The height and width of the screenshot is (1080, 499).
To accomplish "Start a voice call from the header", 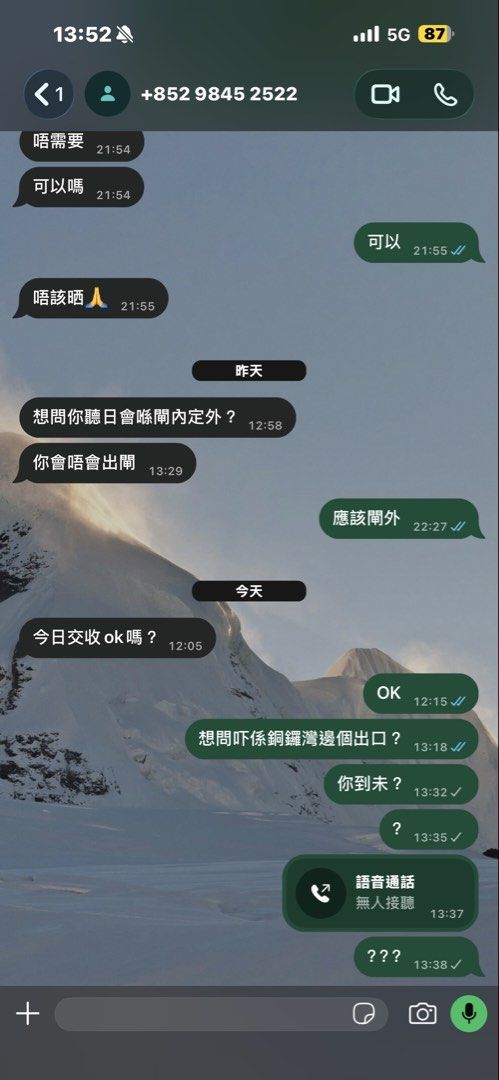I will point(445,94).
